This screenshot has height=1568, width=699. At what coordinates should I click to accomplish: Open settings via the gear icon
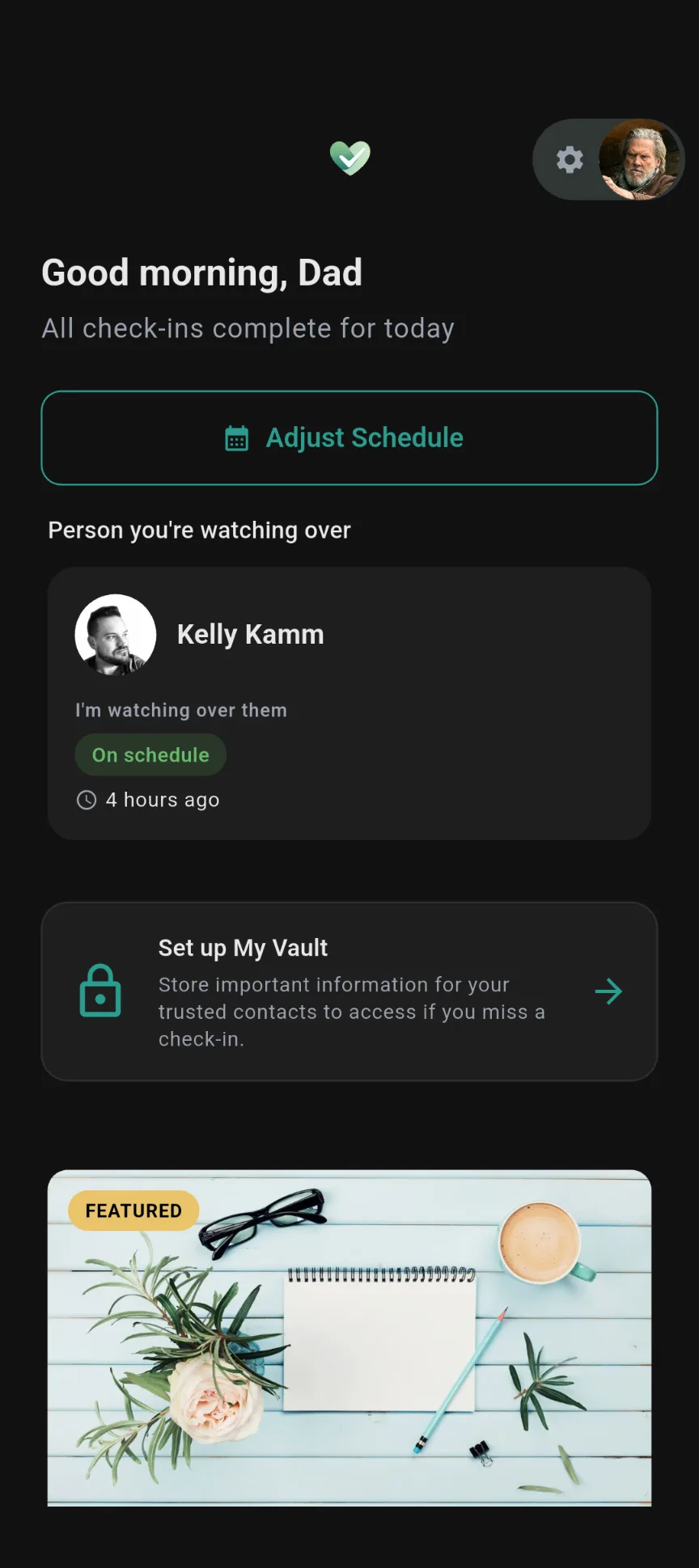click(570, 159)
